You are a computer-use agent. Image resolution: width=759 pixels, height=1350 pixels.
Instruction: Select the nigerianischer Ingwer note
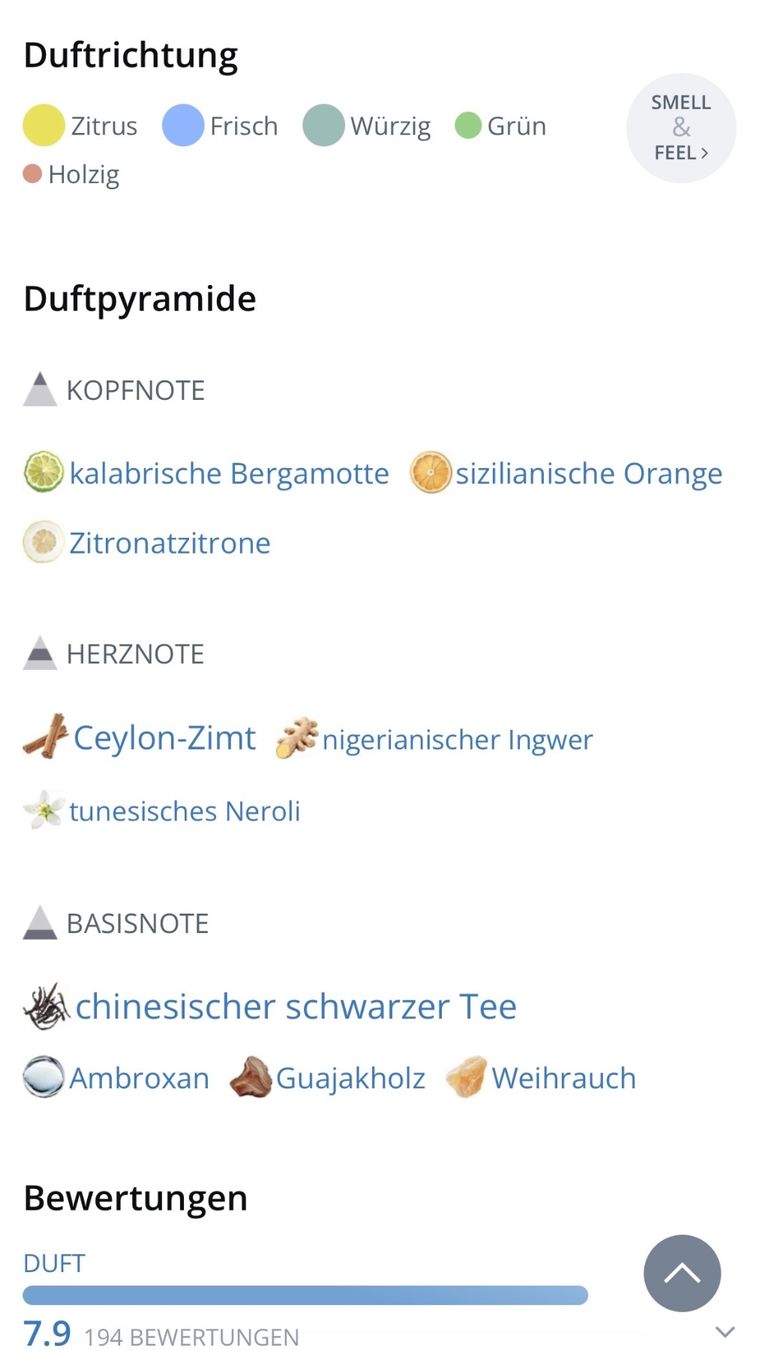click(434, 739)
